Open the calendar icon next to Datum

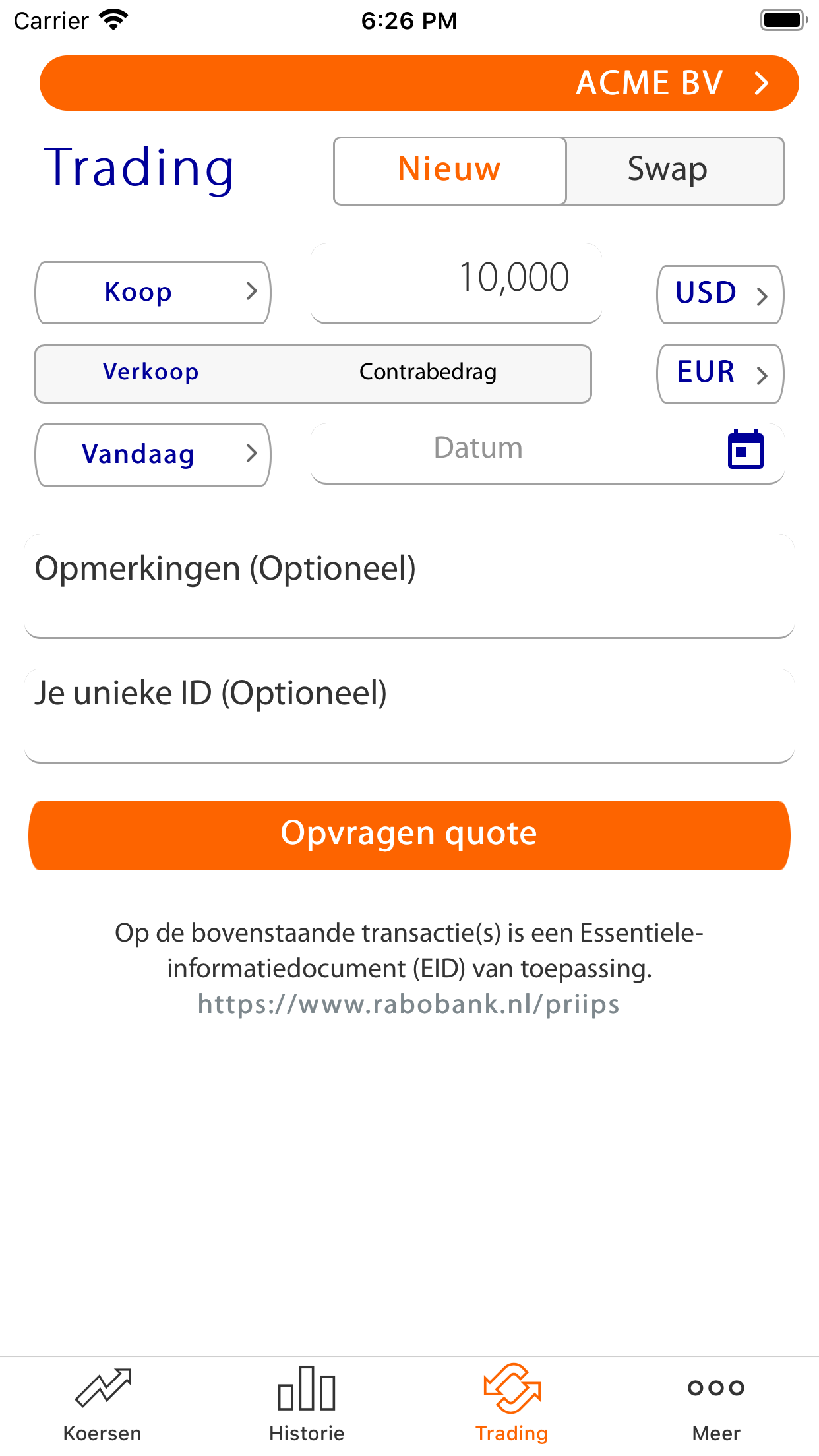point(745,450)
